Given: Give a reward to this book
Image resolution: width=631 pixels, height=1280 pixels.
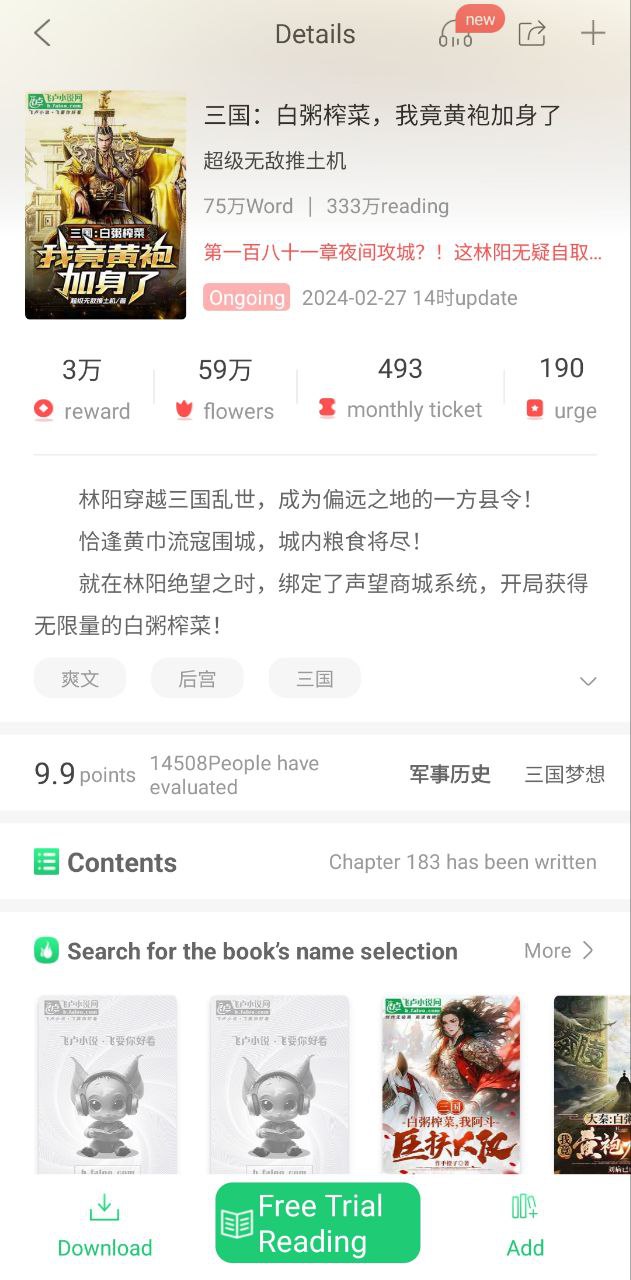Looking at the screenshot, I should point(82,390).
